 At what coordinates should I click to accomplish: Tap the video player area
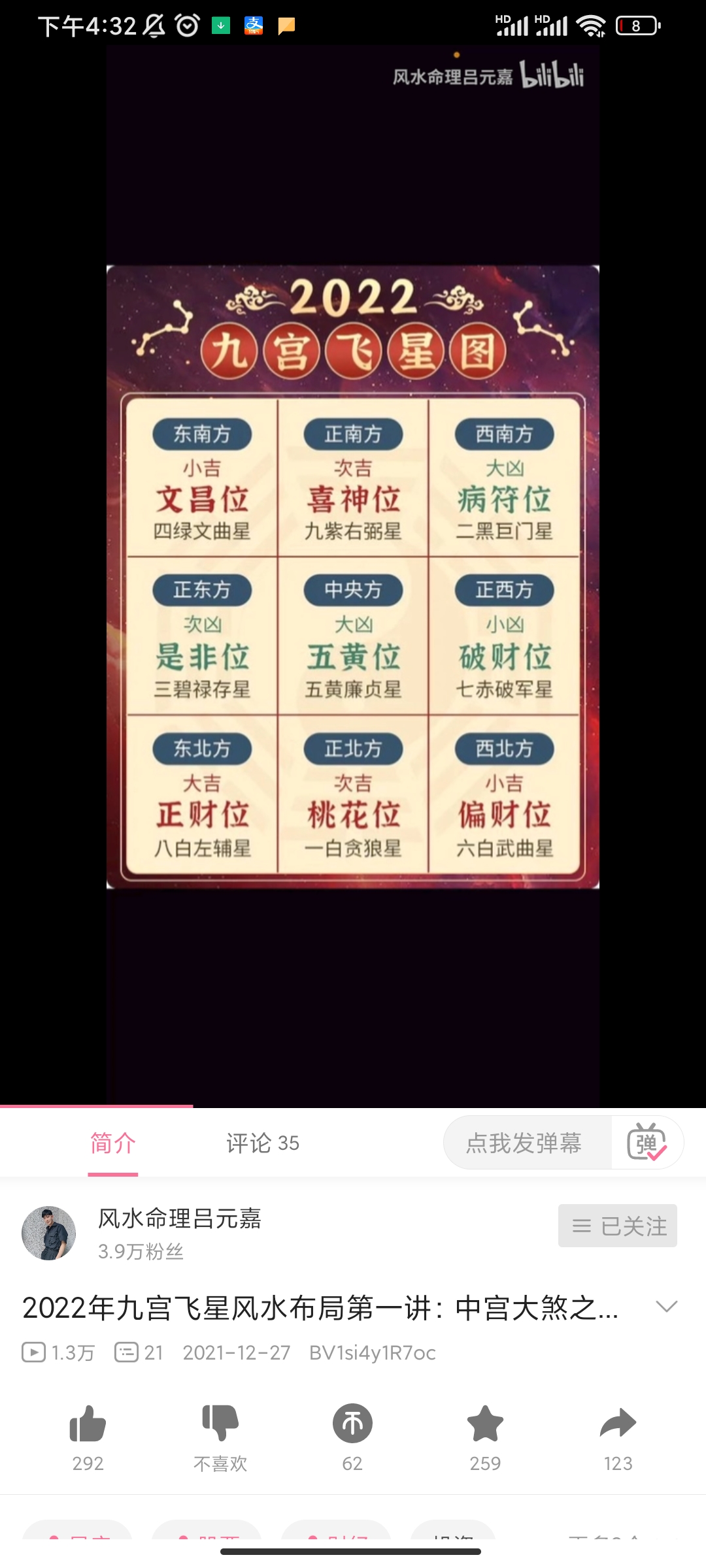click(353, 575)
